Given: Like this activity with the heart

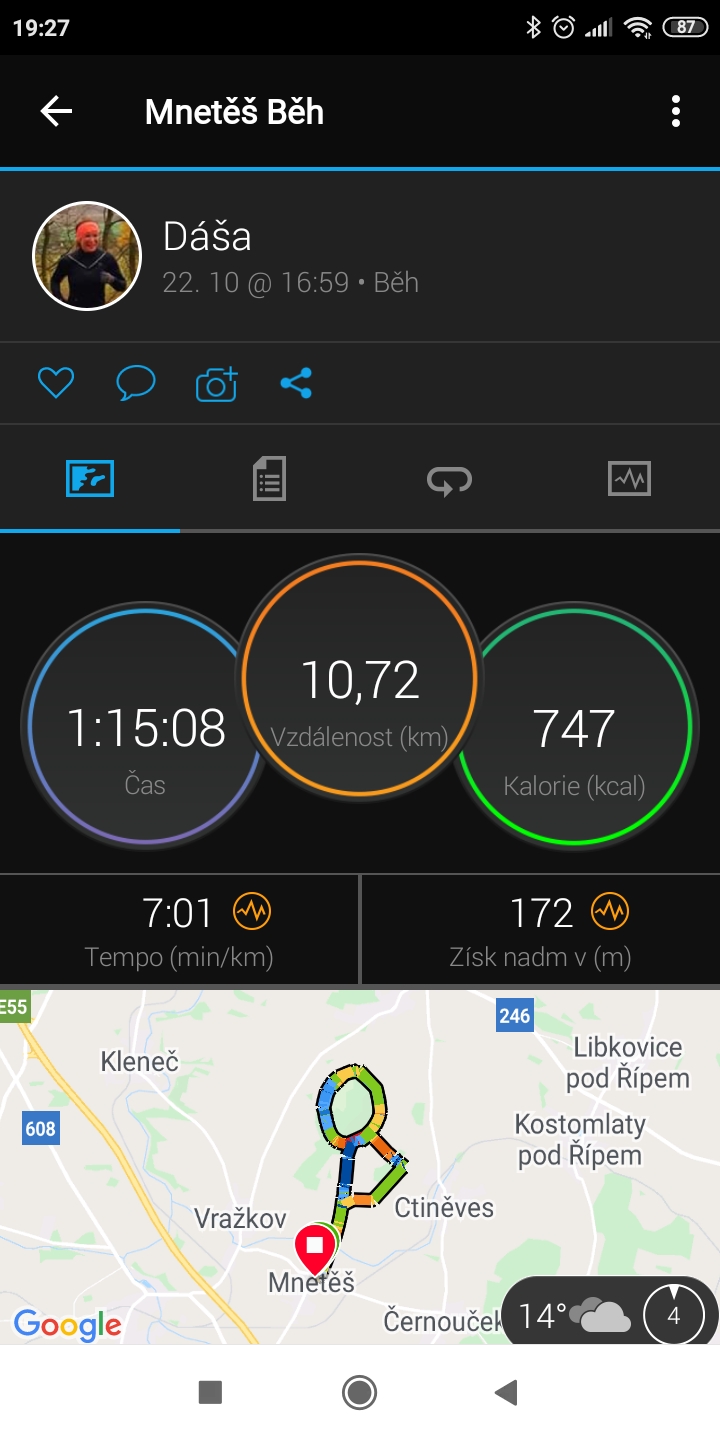Looking at the screenshot, I should [56, 383].
